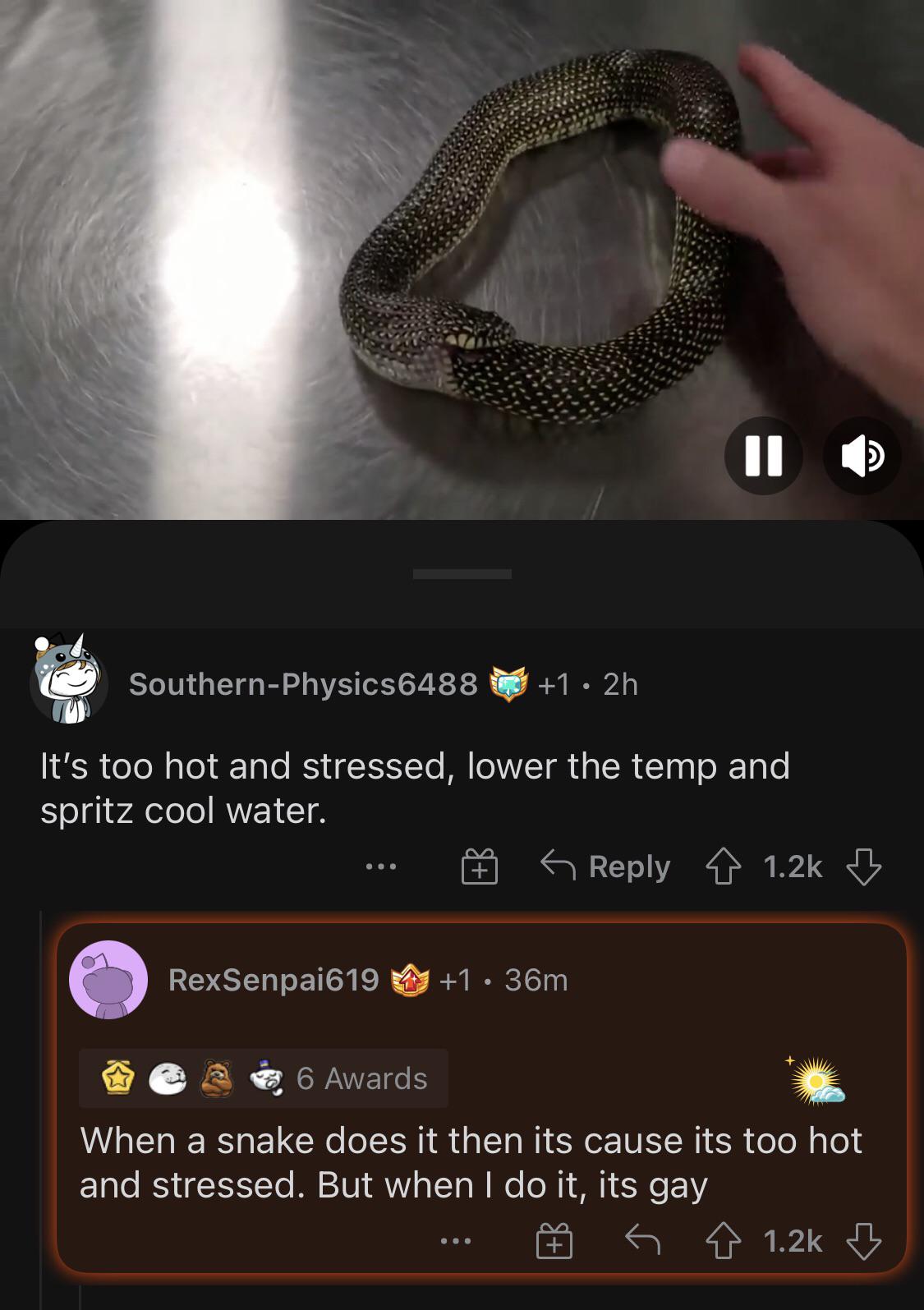Open more options menu for Southern-Physics6488's comment
924x1310 pixels.
381,868
